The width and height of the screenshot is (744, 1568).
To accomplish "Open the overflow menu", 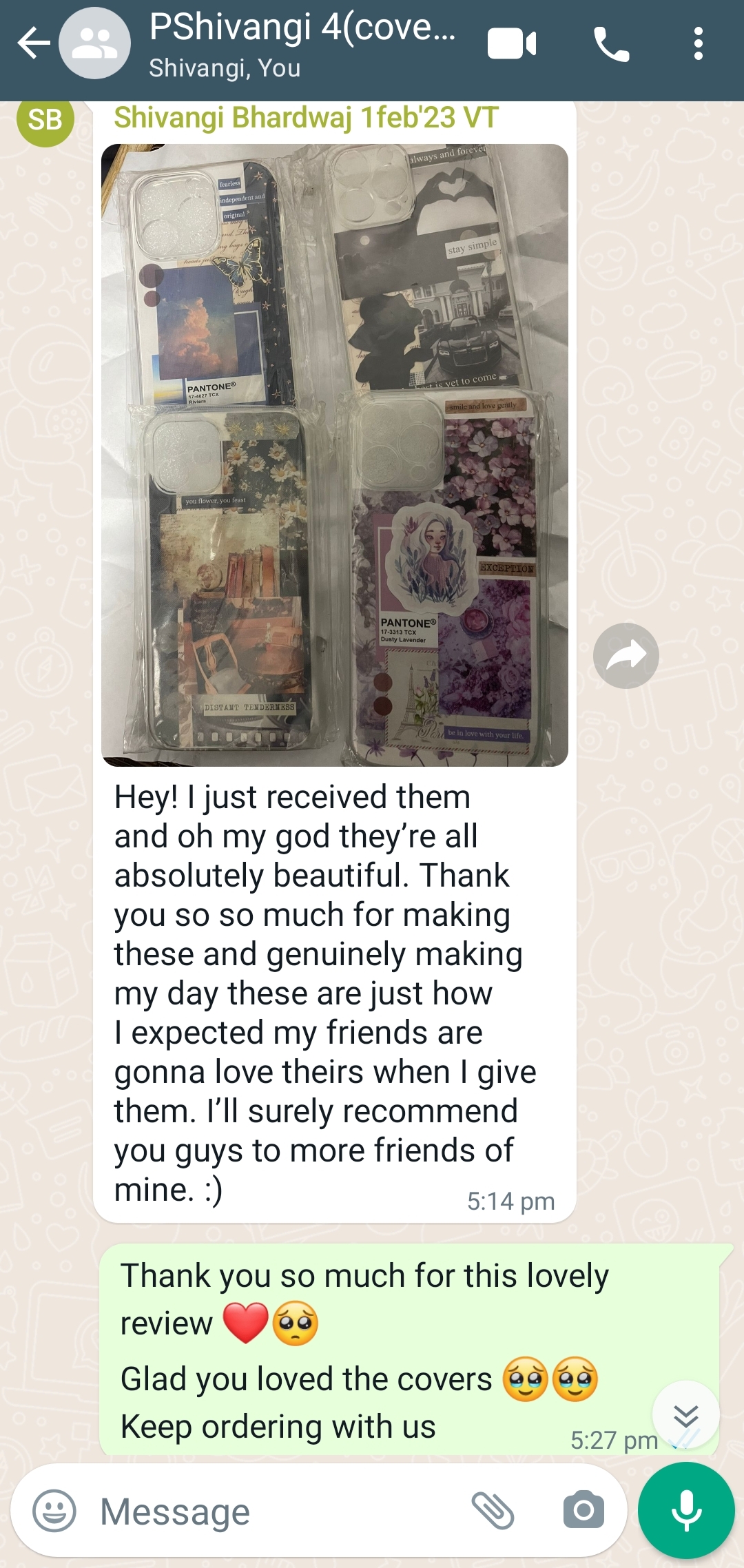I will pos(698,44).
